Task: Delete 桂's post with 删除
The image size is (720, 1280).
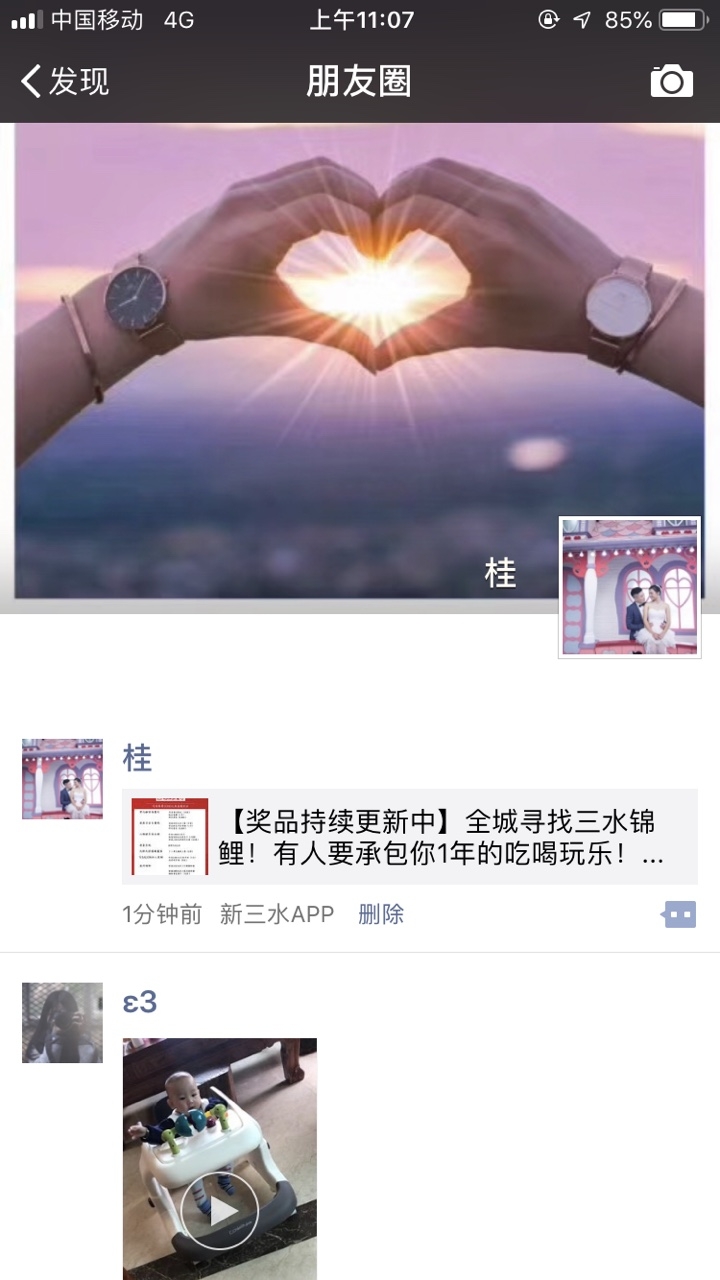Action: point(381,914)
